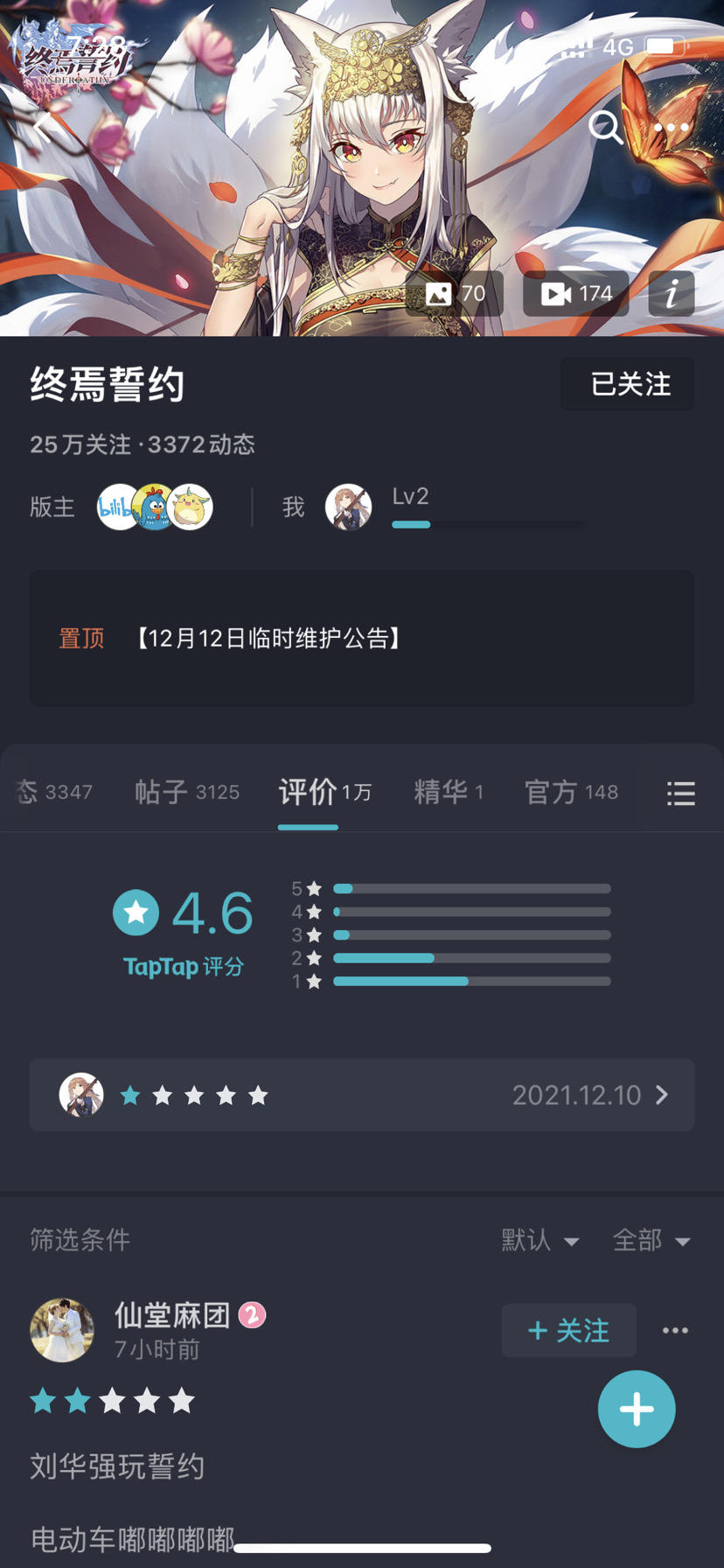This screenshot has width=724, height=1568.
Task: View 仙堂麻团's profile avatar
Action: point(62,1330)
